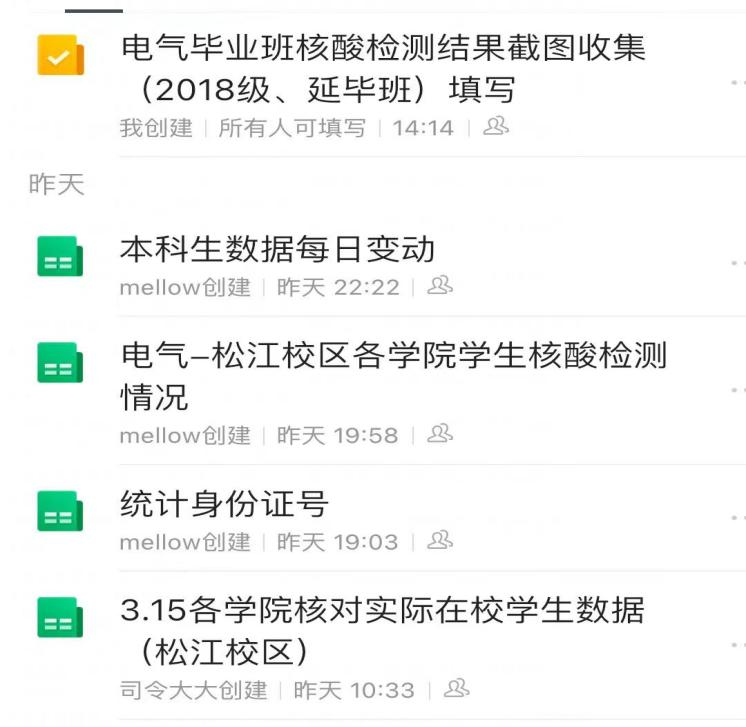Open more options for 统计身份证号
The image size is (746, 727).
(x=737, y=517)
